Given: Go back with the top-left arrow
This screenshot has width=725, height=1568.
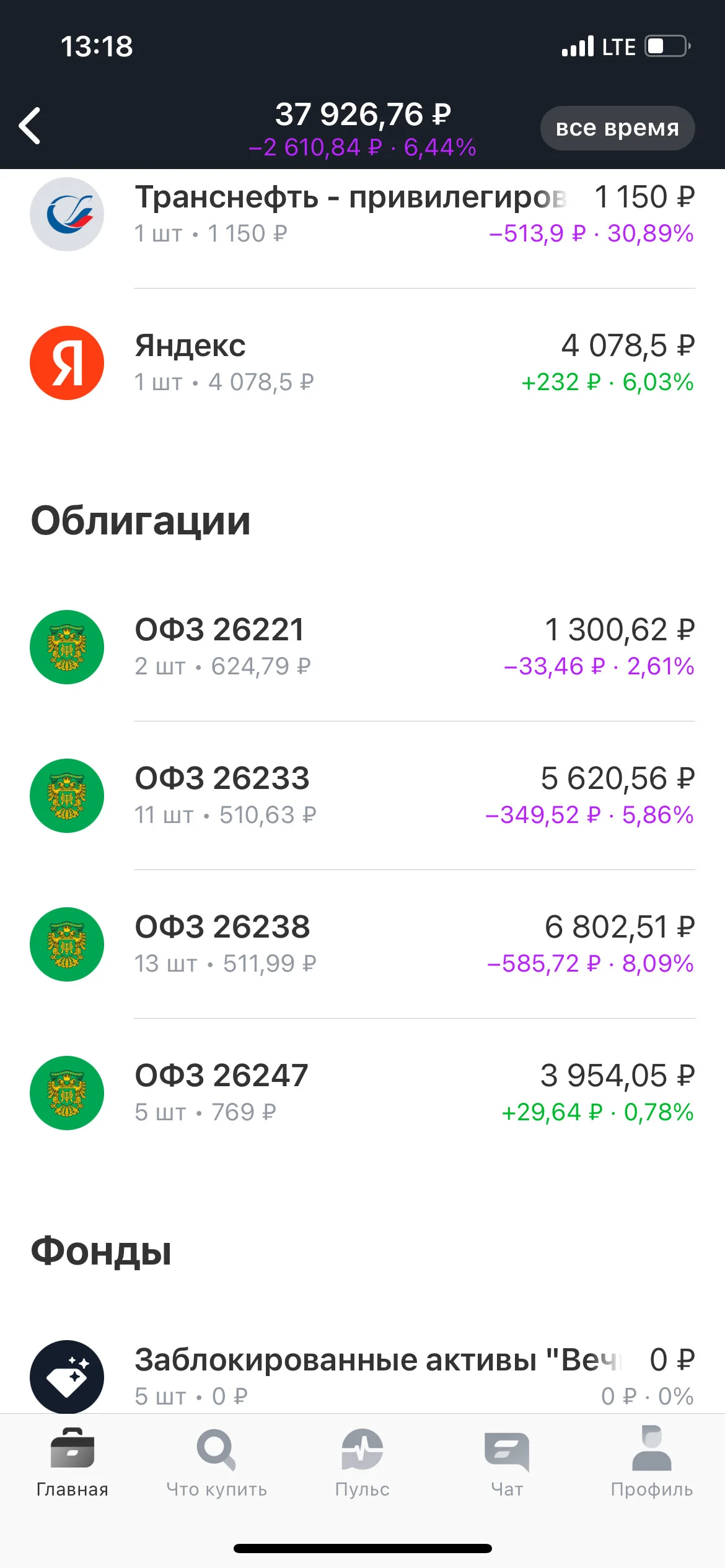Looking at the screenshot, I should (30, 126).
